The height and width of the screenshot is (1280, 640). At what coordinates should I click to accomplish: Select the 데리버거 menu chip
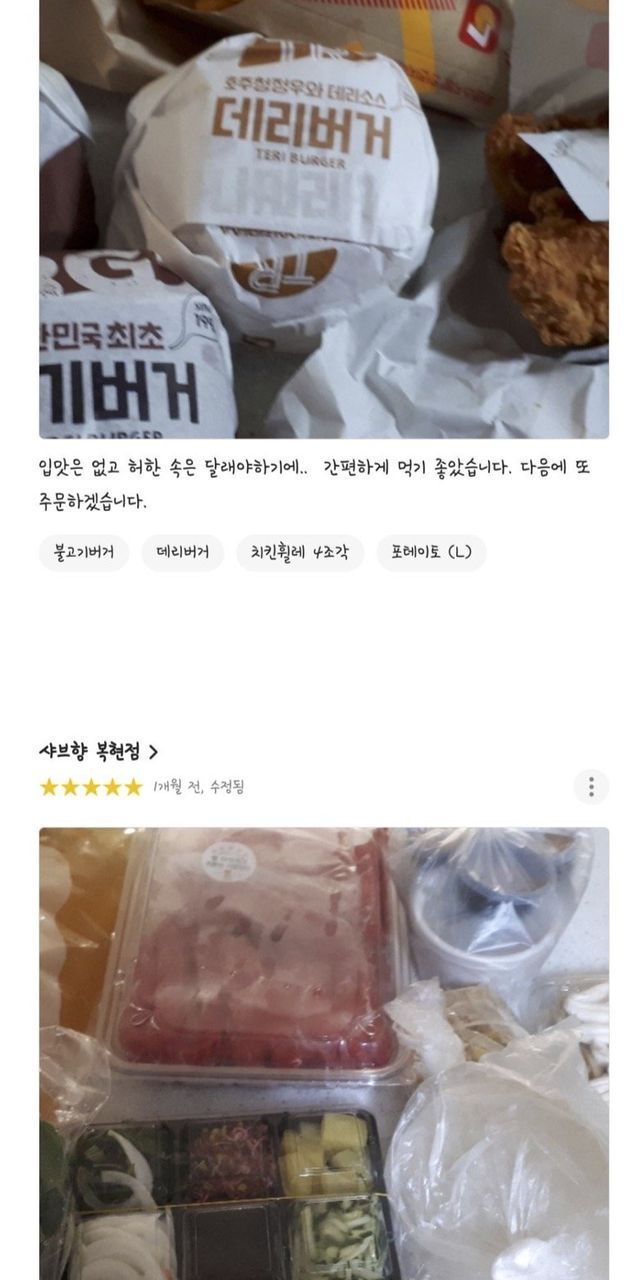pyautogui.click(x=183, y=553)
